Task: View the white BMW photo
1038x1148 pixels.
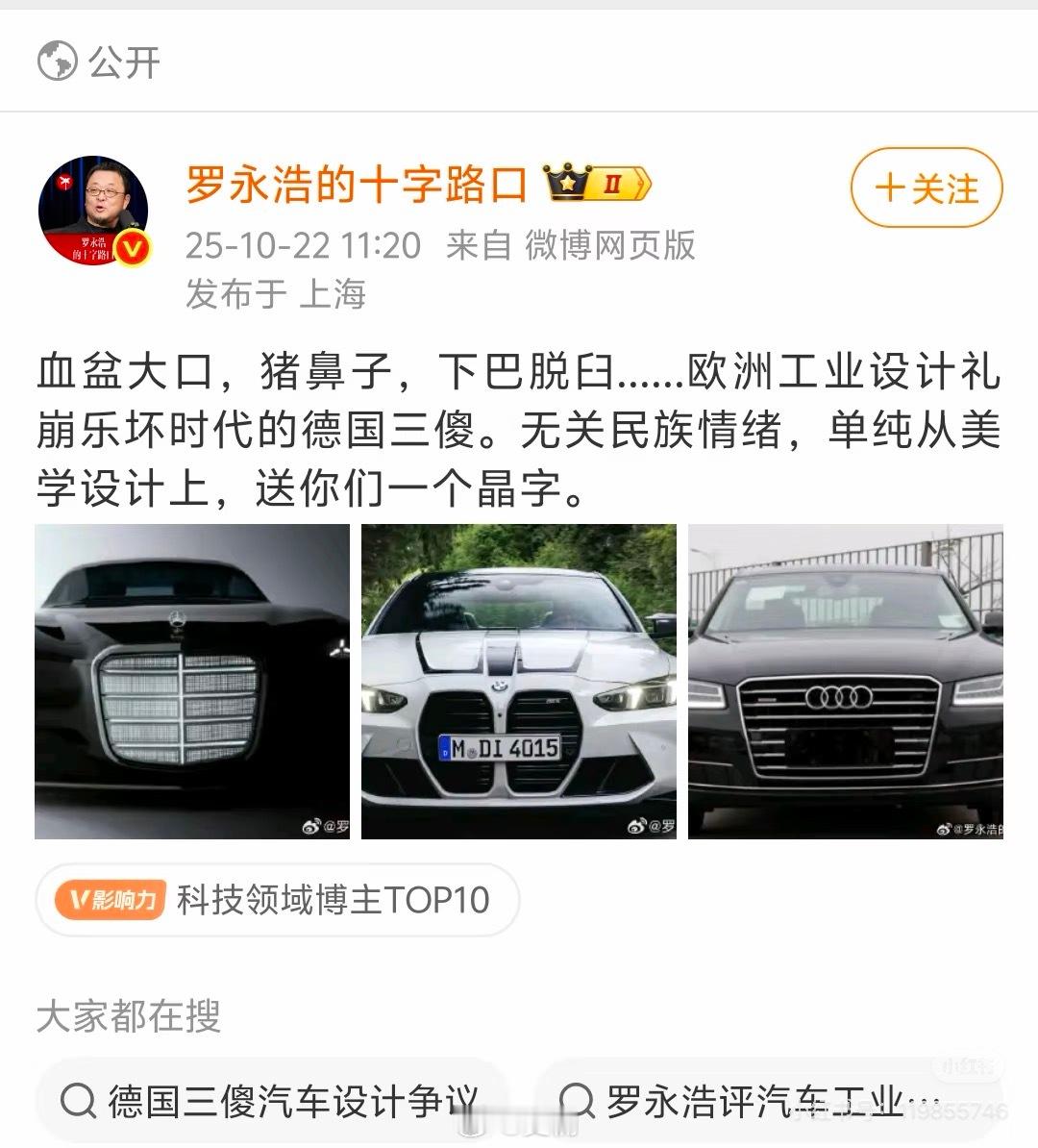Action: tap(519, 681)
